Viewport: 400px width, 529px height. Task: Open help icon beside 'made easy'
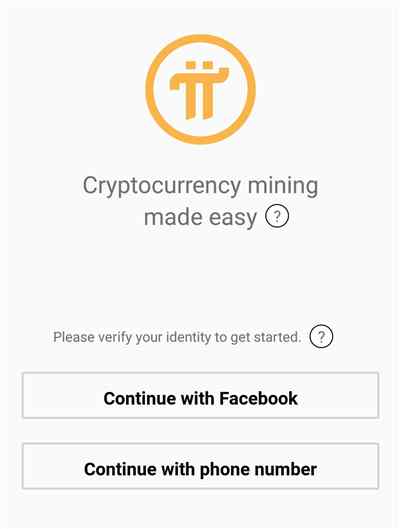click(277, 216)
